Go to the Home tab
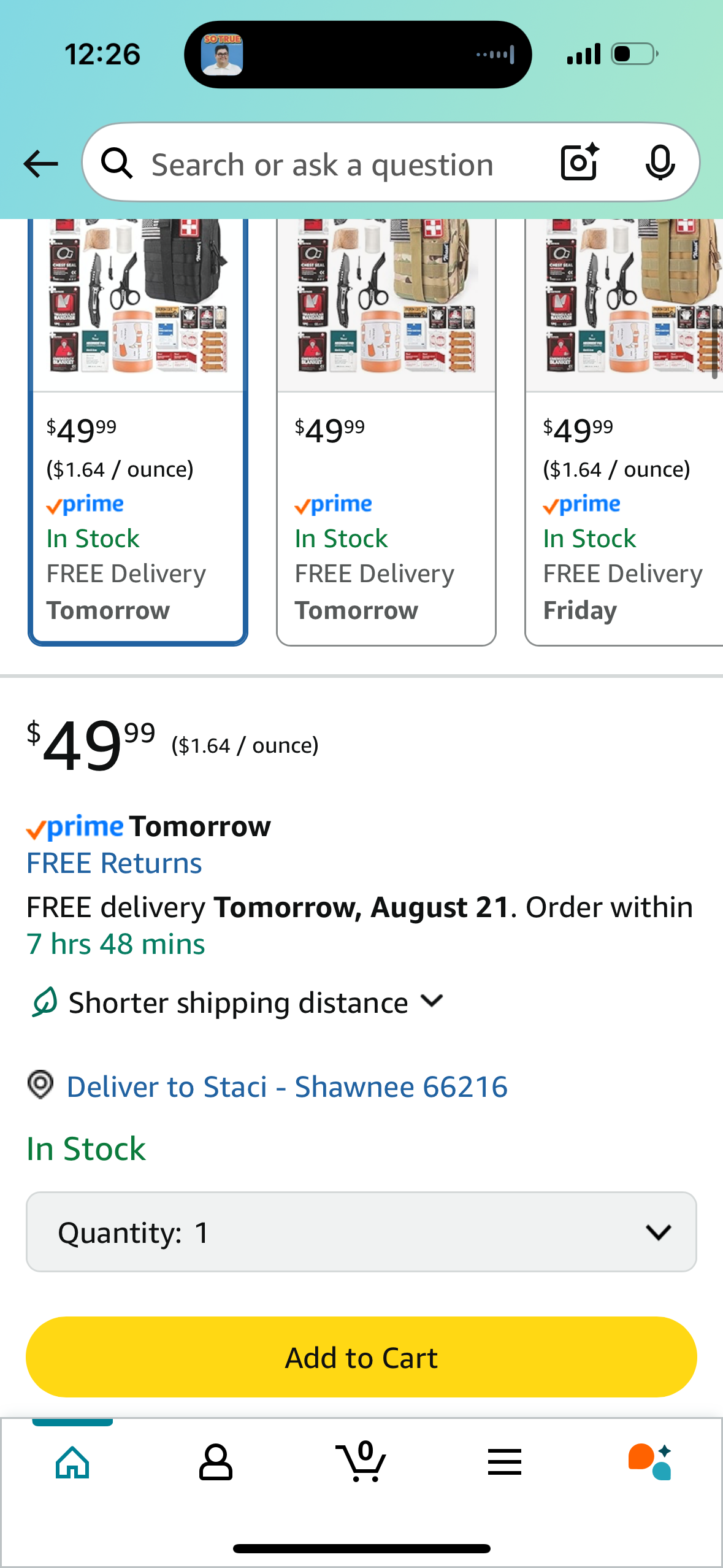This screenshot has width=723, height=1568. tap(72, 1462)
